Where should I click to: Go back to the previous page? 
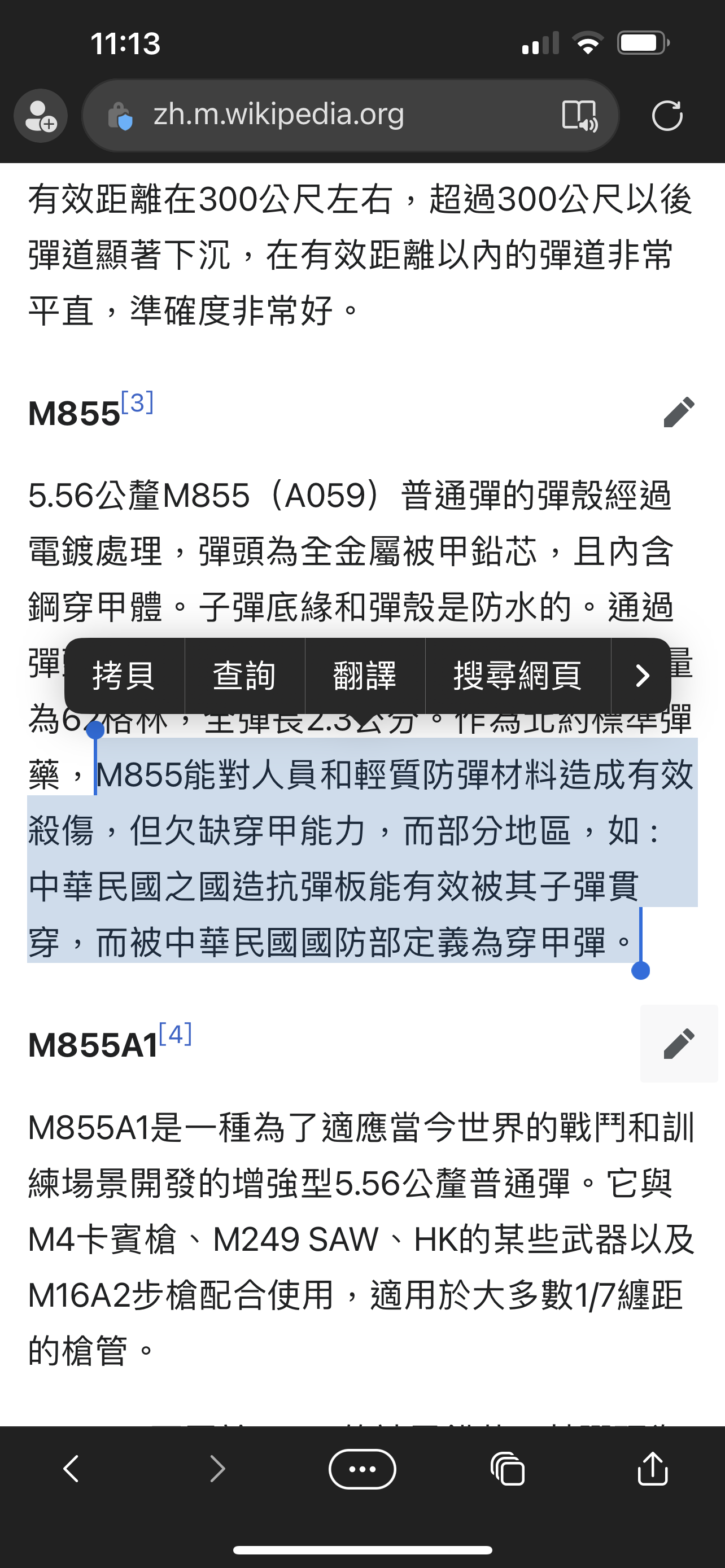point(72,1469)
